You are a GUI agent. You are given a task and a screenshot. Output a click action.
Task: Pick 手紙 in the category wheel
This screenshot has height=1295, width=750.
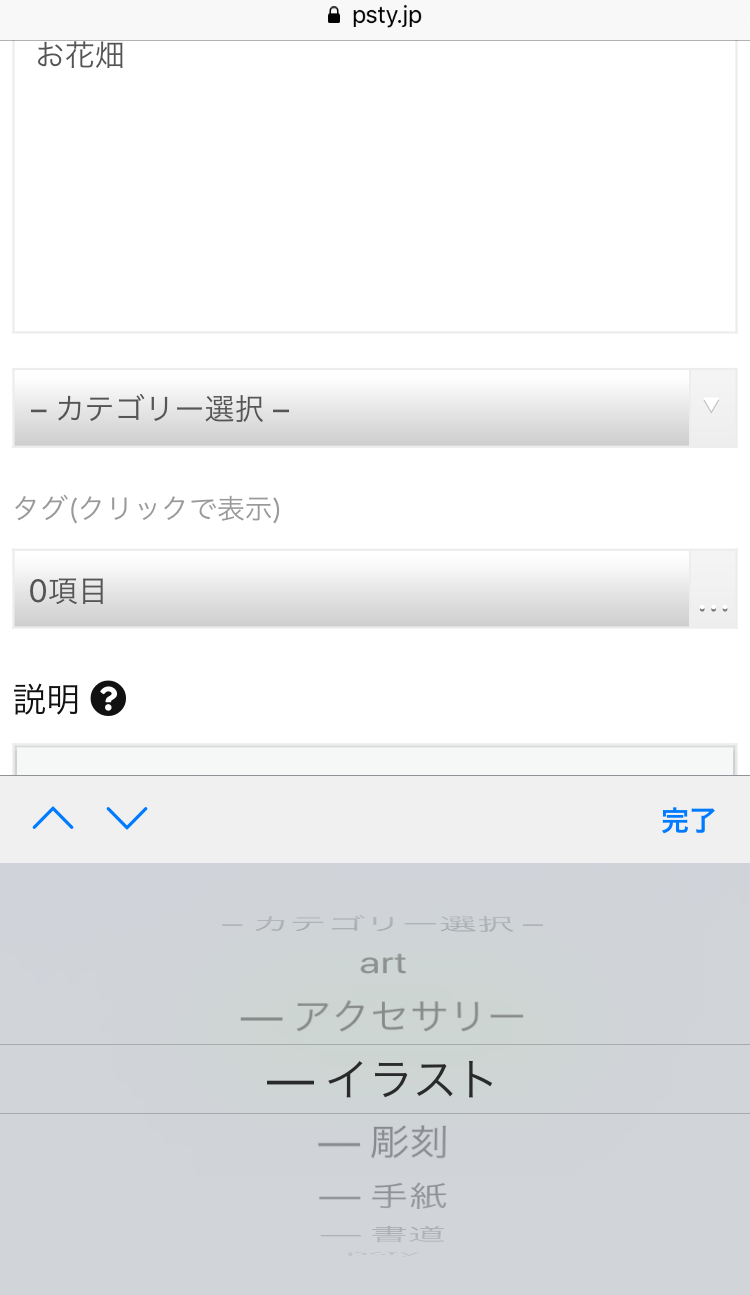(382, 1195)
